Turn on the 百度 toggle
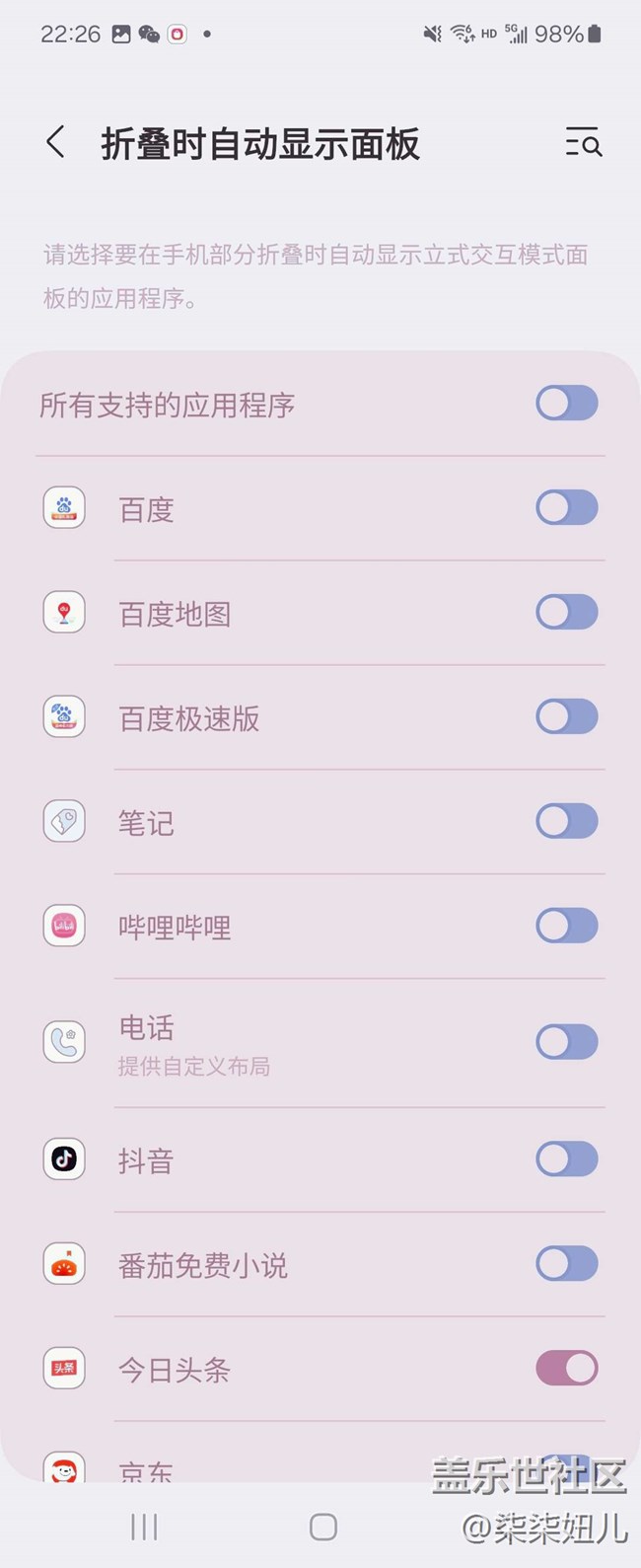 click(x=566, y=508)
